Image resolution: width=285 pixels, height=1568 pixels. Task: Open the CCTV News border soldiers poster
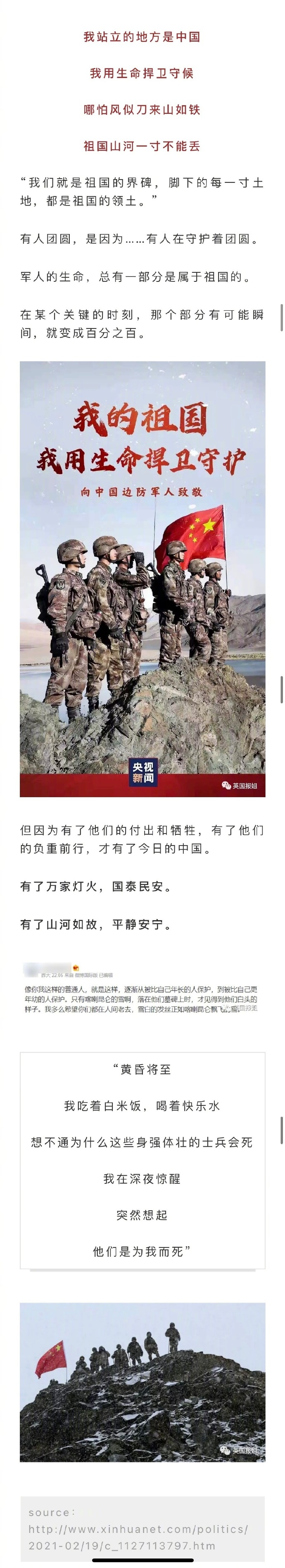[142, 578]
